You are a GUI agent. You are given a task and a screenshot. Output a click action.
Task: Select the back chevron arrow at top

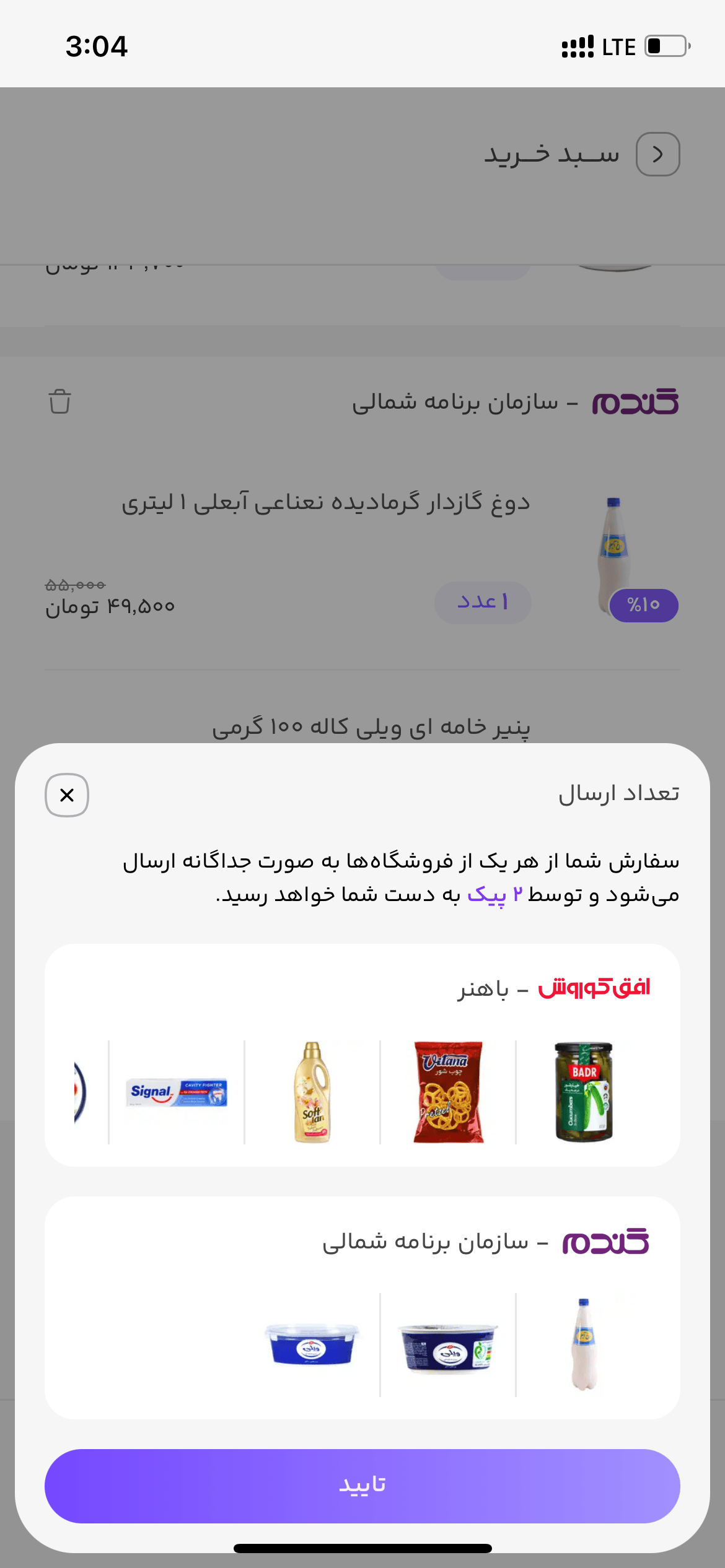coord(659,154)
